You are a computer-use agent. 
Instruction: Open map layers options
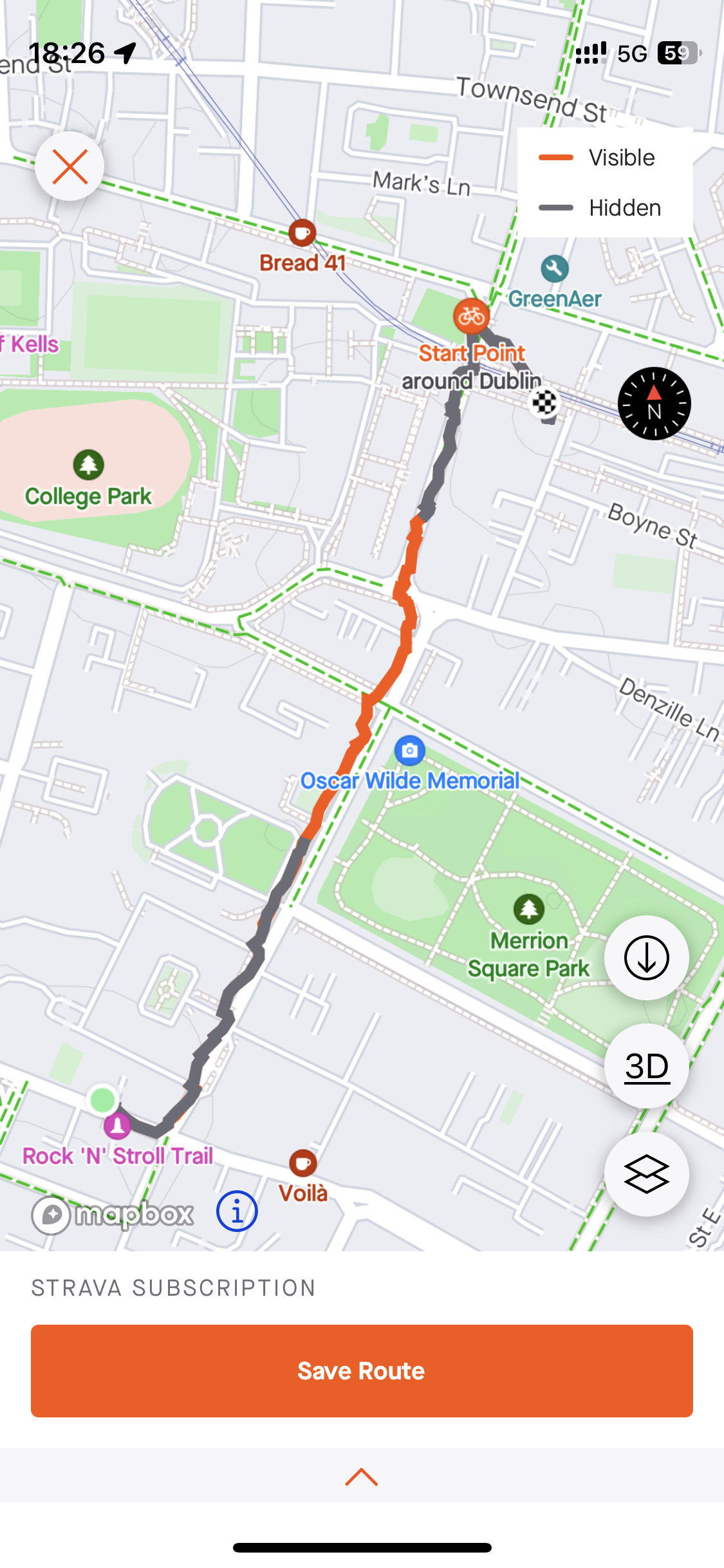coord(646,1173)
